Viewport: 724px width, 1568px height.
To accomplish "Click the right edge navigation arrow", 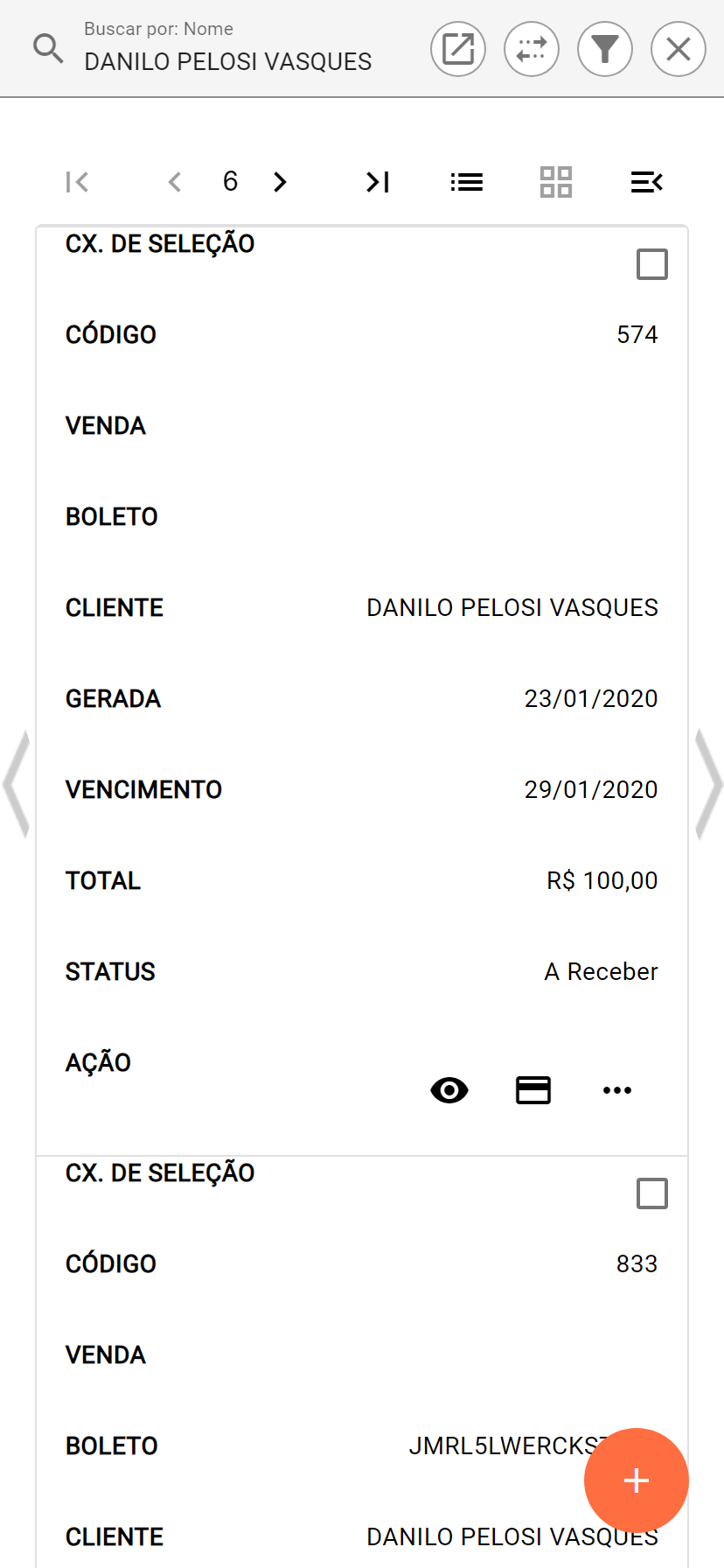I will 708,784.
